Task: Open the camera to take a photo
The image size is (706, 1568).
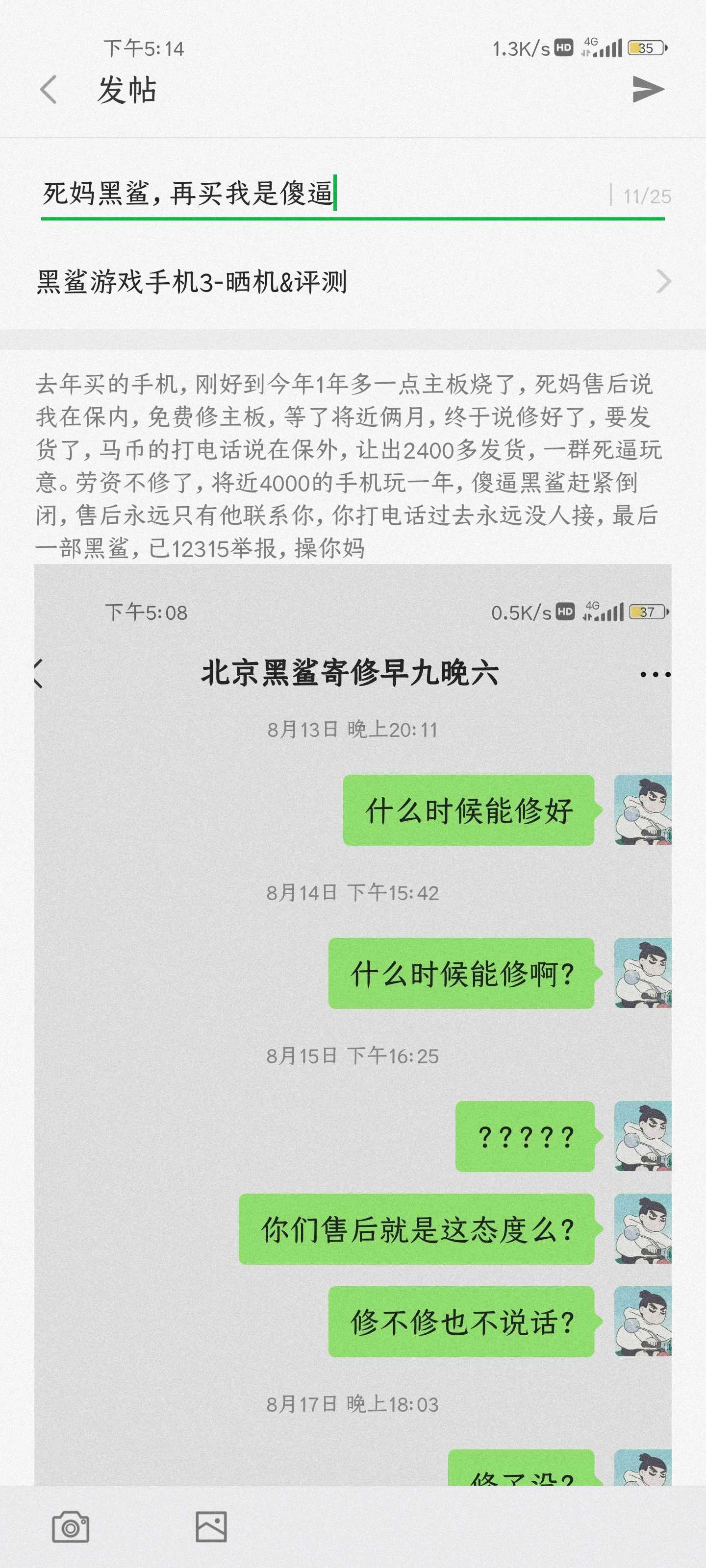Action: [71, 1527]
